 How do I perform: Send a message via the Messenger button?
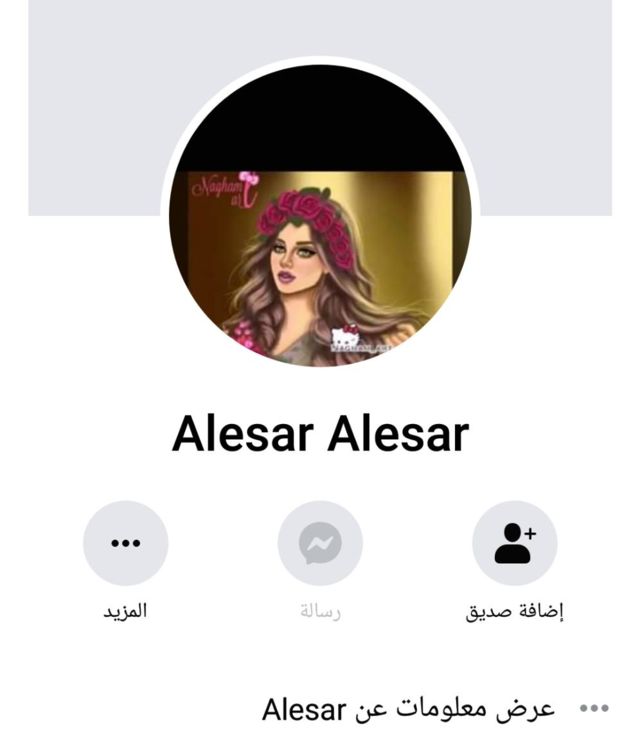coord(320,543)
